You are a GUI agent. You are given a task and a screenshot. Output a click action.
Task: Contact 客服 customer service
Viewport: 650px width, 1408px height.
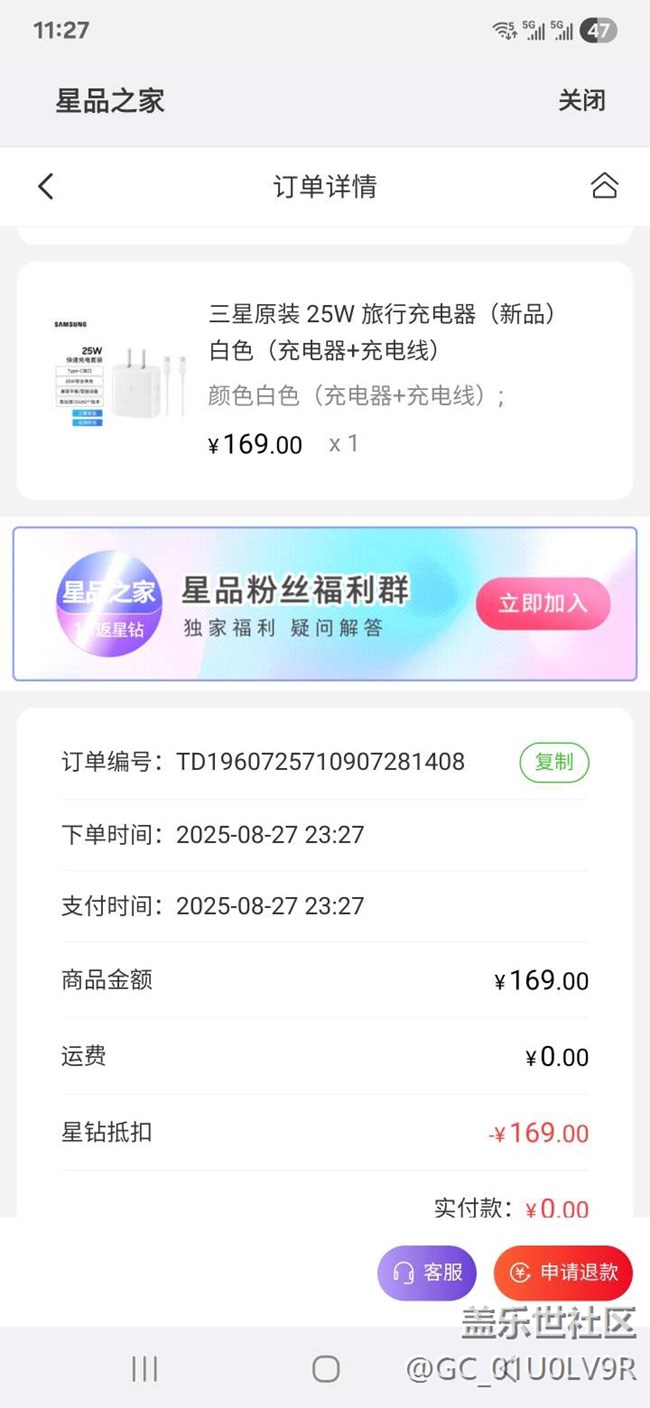point(429,1272)
